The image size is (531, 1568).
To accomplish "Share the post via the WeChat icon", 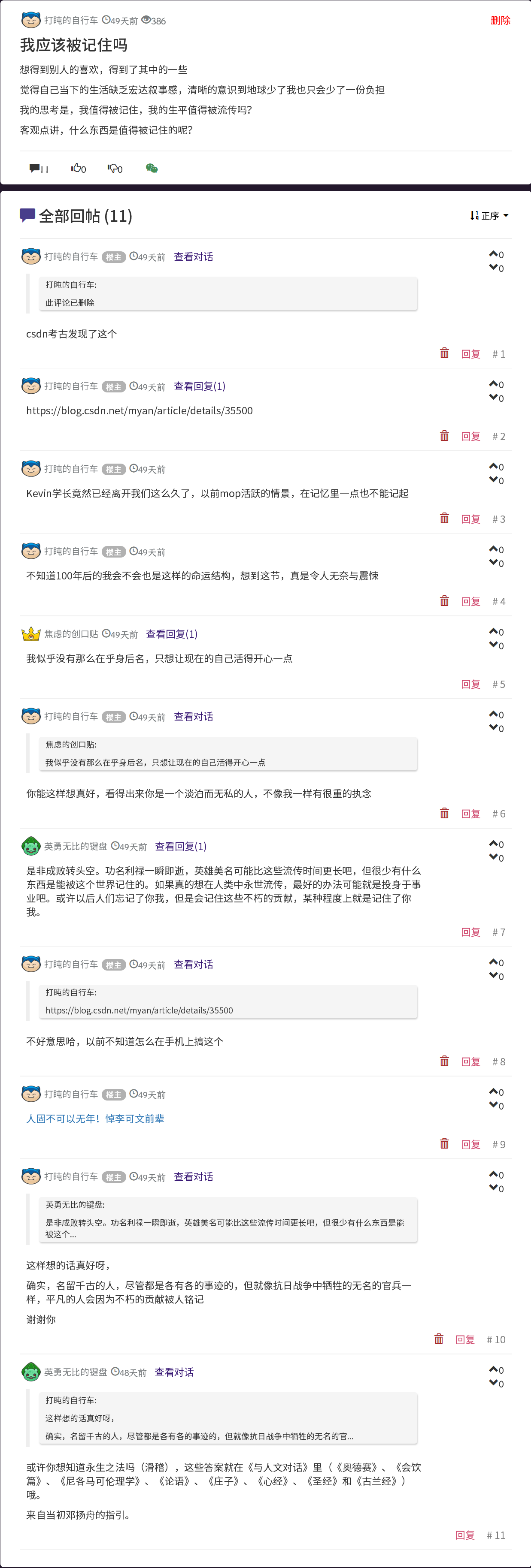I will click(152, 169).
